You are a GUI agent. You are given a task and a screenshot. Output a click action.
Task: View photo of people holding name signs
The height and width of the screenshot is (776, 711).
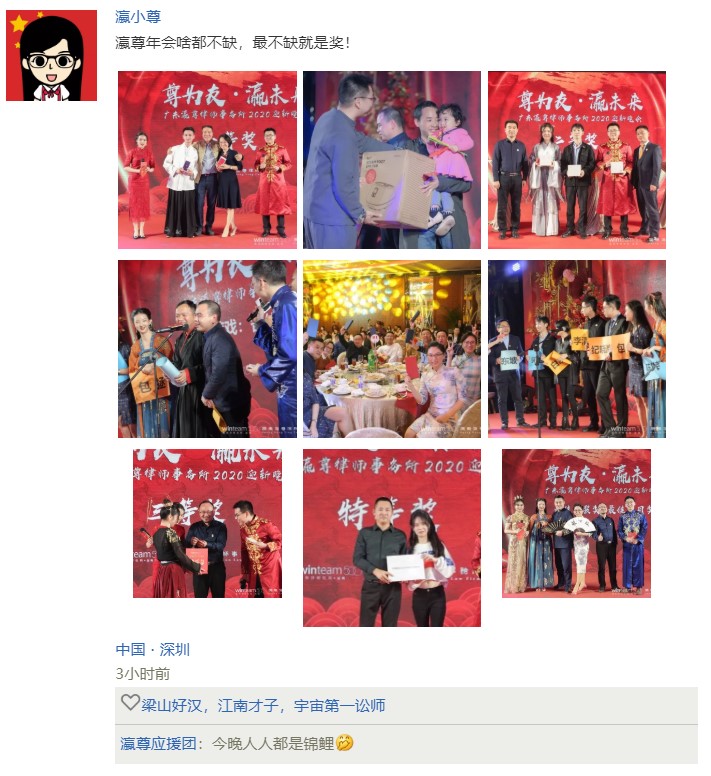pyautogui.click(x=576, y=349)
